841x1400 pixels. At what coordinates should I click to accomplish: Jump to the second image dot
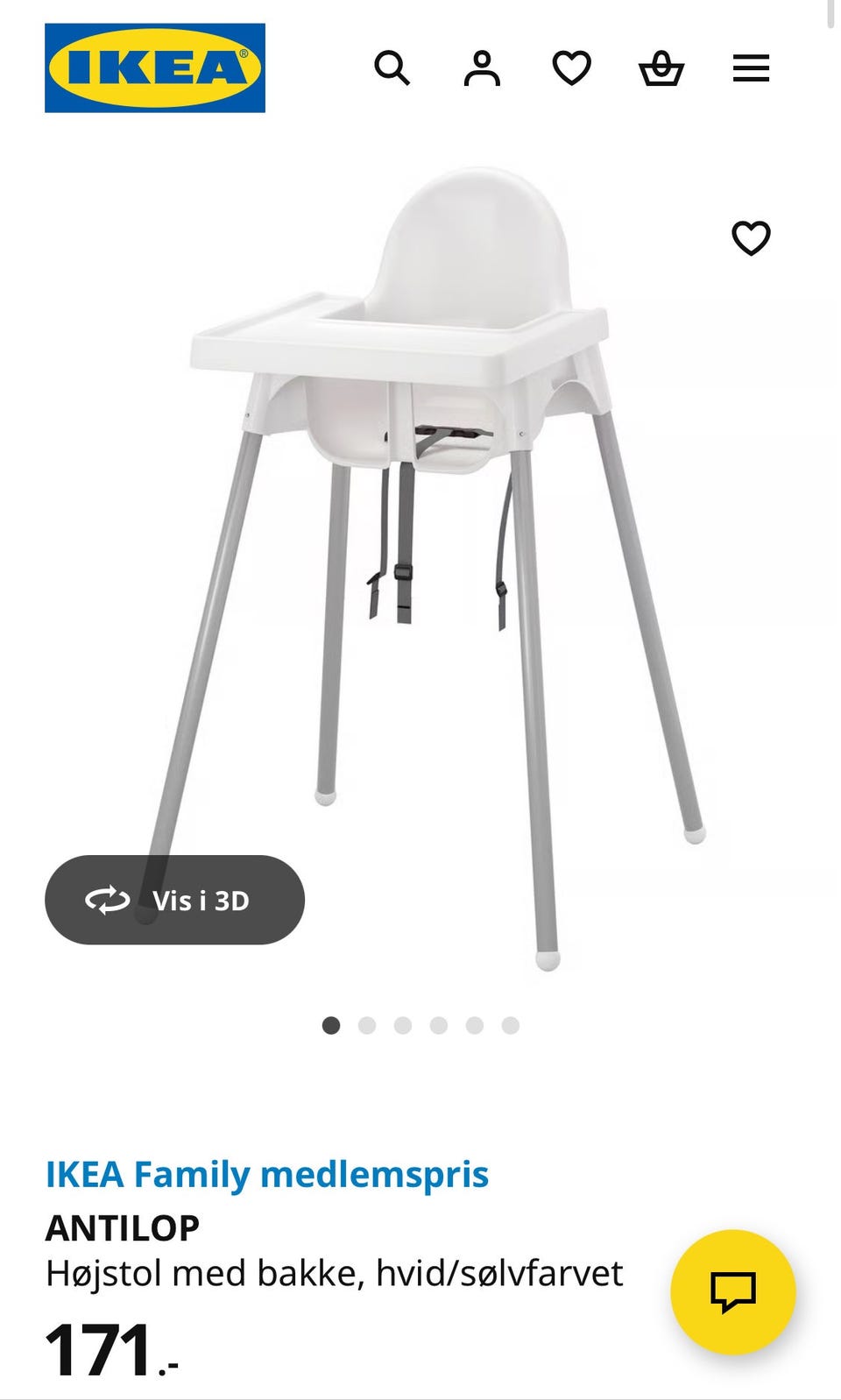tap(367, 1025)
